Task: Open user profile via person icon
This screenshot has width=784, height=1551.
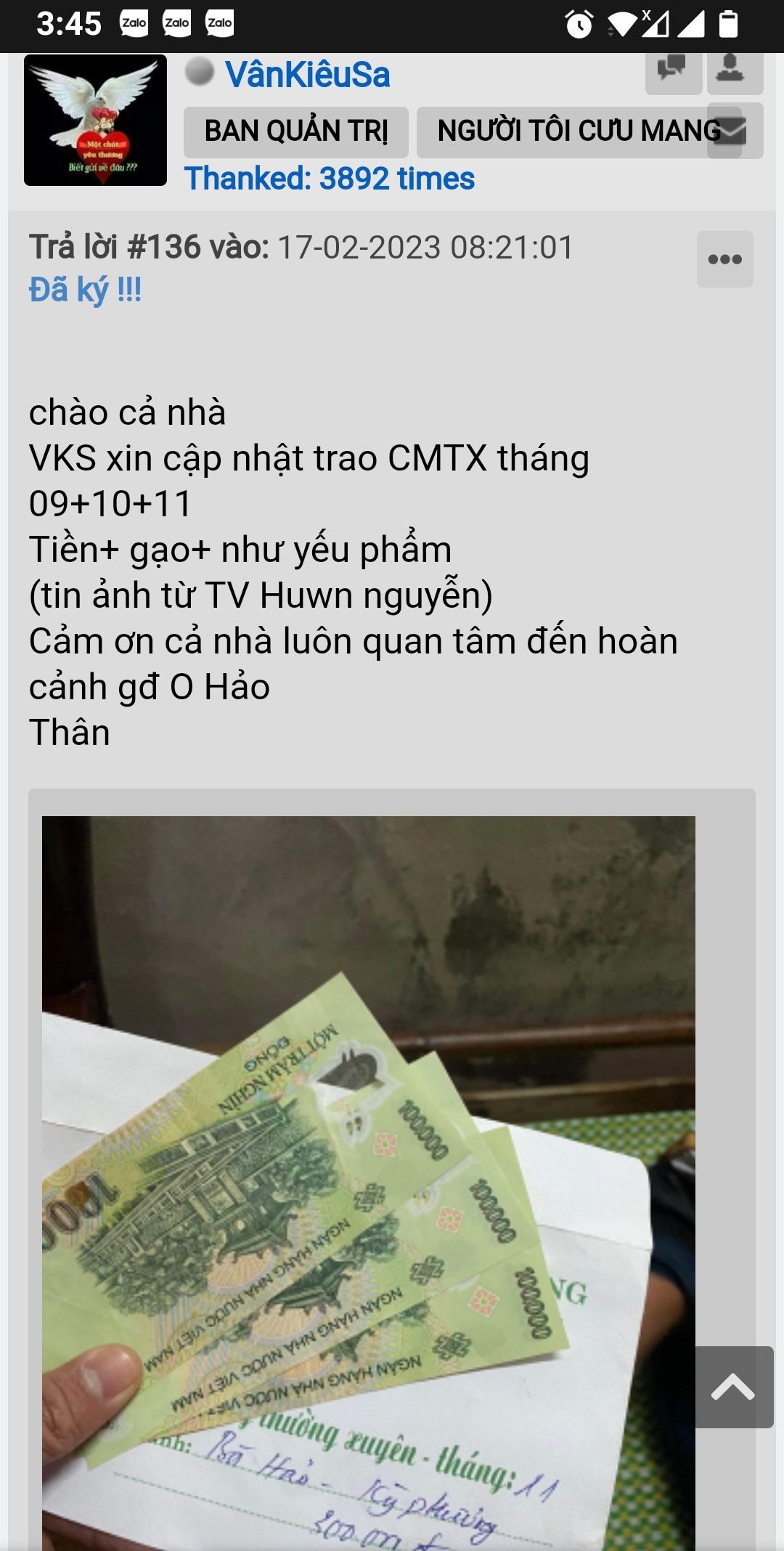Action: pyautogui.click(x=733, y=71)
